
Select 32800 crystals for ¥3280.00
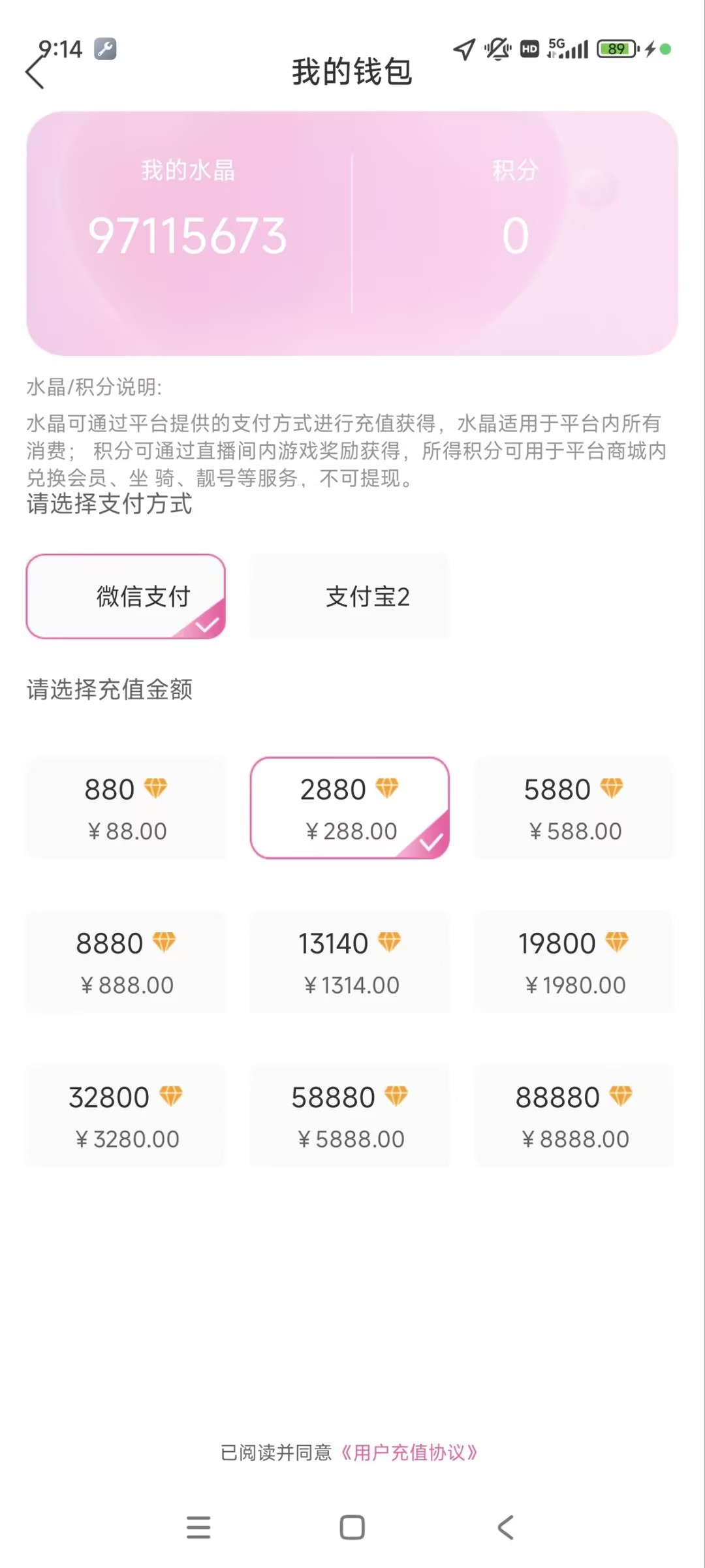[126, 1116]
